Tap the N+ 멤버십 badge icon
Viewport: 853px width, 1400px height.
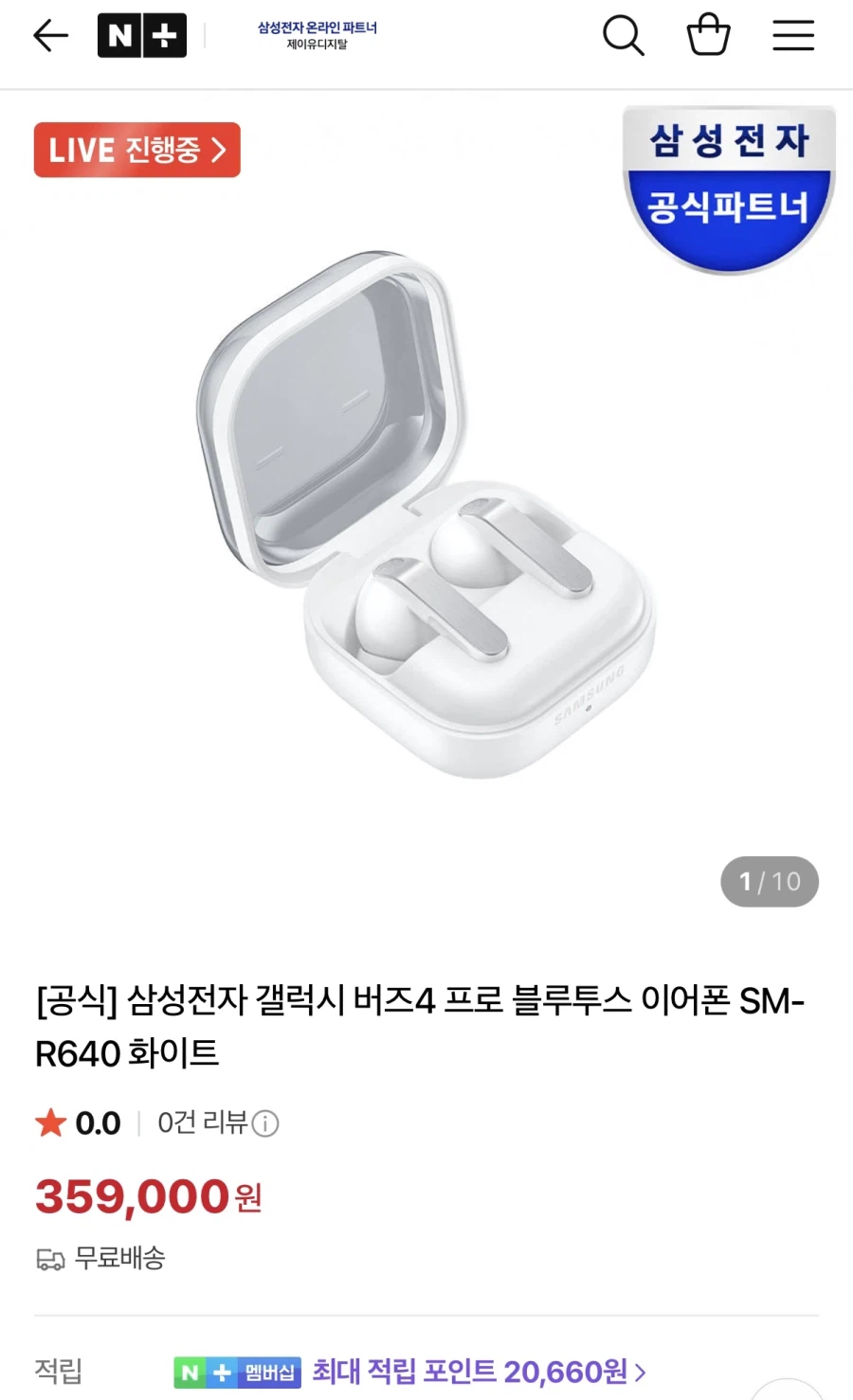pos(237,1372)
